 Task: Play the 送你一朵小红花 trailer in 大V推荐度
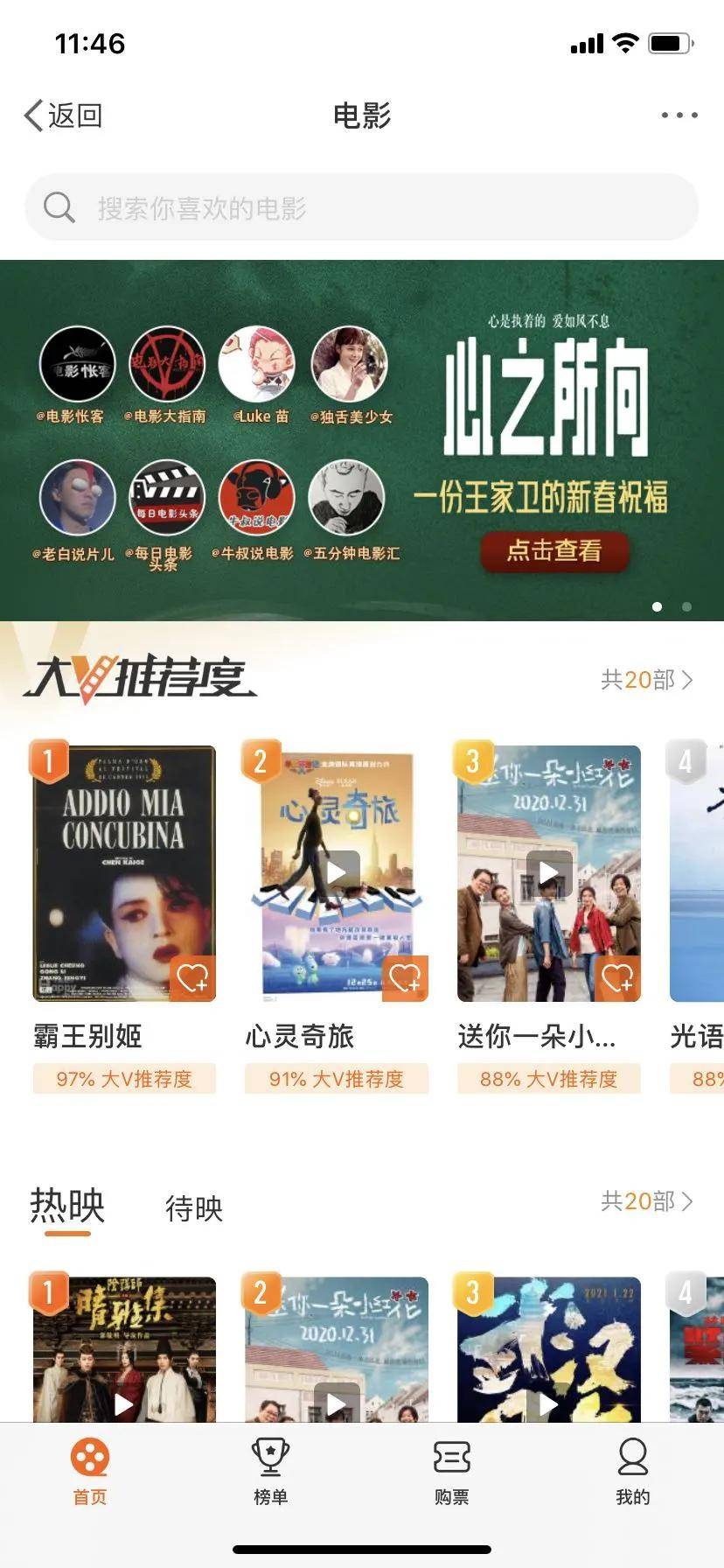(x=549, y=872)
